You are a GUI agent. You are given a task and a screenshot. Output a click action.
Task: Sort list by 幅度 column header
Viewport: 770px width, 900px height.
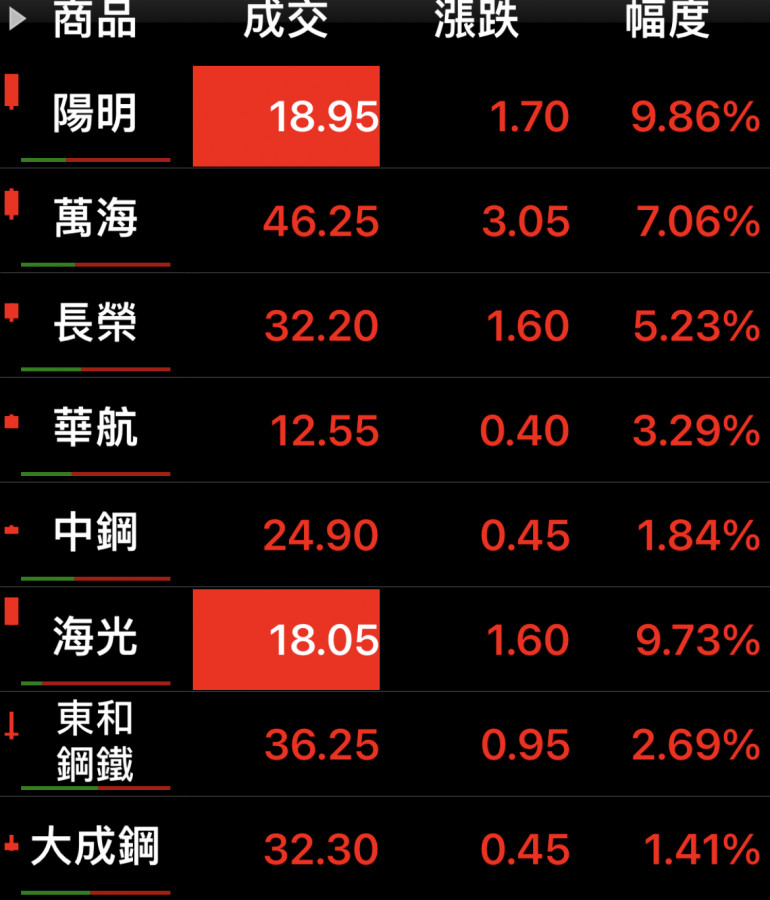coord(667,19)
